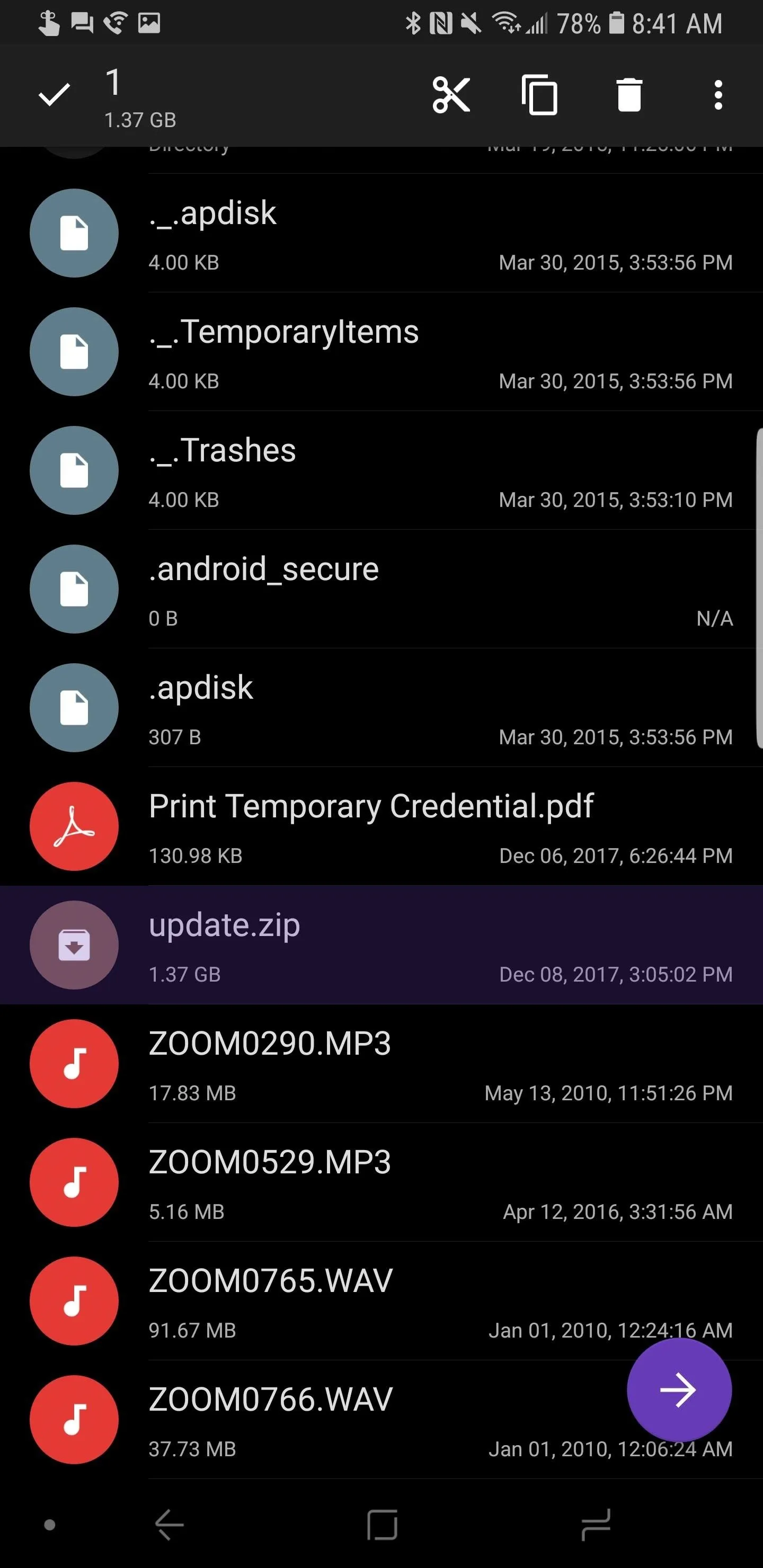
Task: Select the ._.Trashes file
Action: (x=381, y=470)
